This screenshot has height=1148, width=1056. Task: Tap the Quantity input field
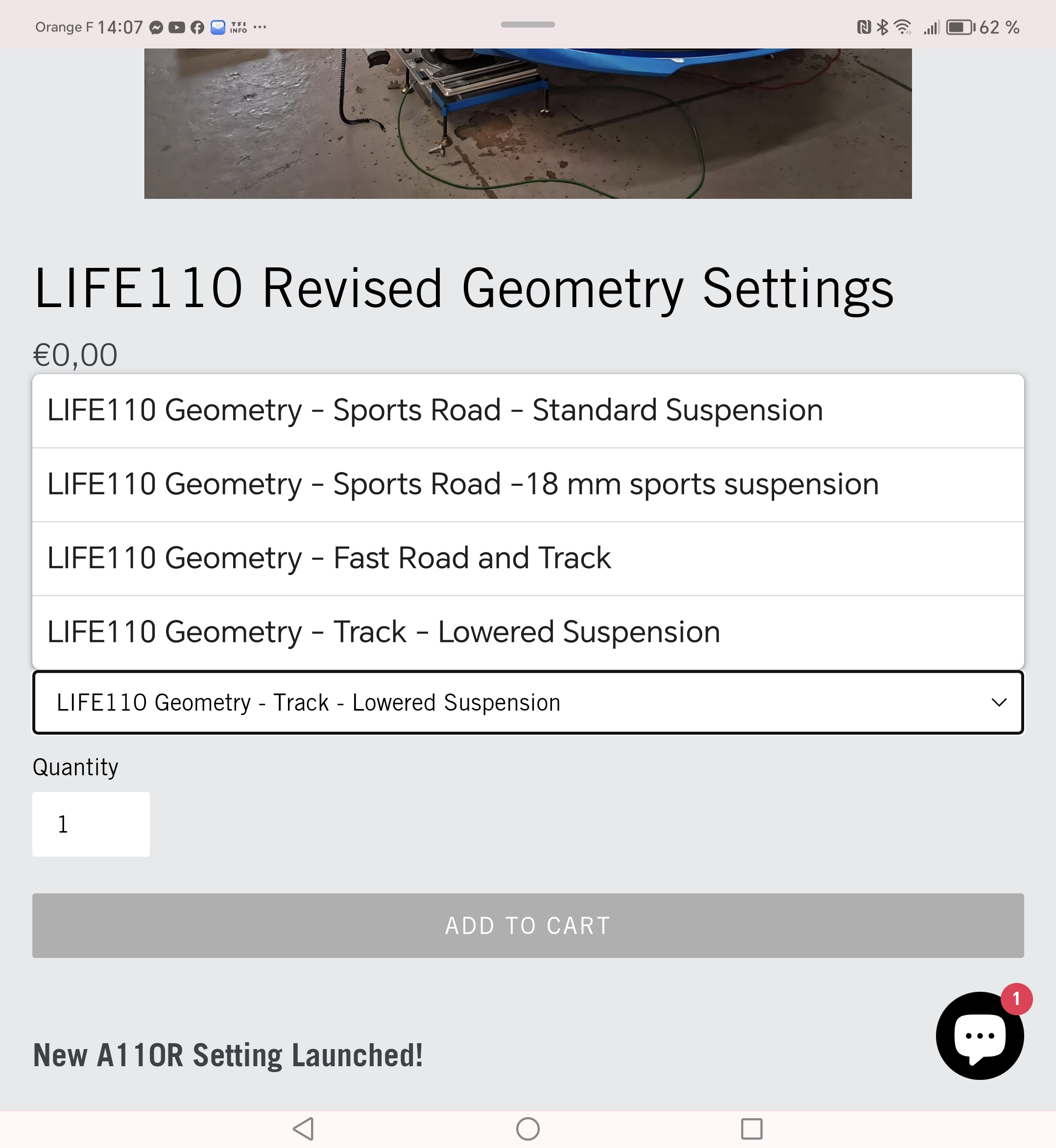(x=91, y=823)
